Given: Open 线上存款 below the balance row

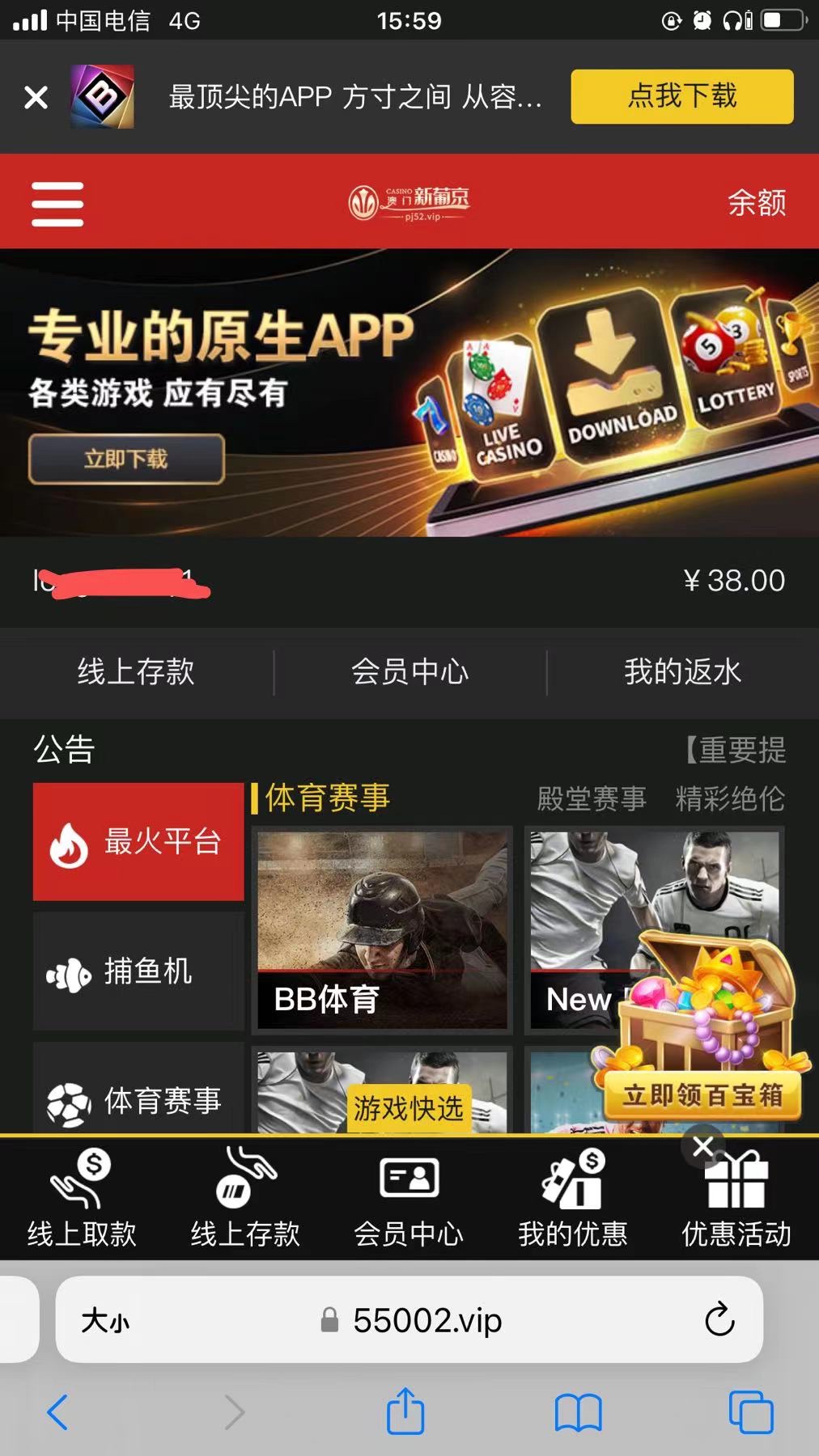Looking at the screenshot, I should (136, 672).
